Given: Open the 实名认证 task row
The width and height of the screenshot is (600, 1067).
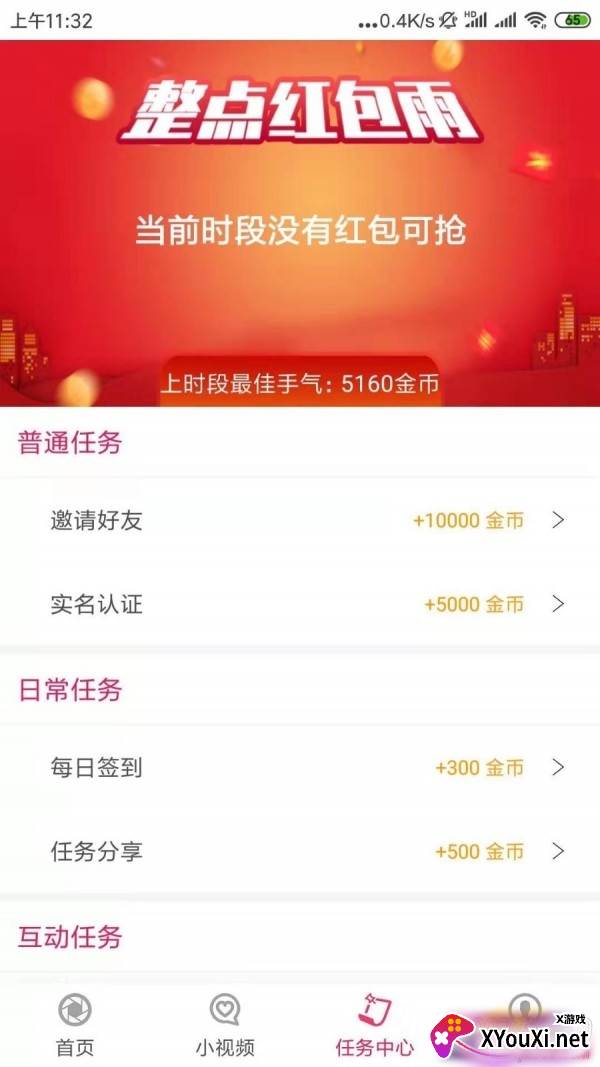Looking at the screenshot, I should click(x=300, y=604).
